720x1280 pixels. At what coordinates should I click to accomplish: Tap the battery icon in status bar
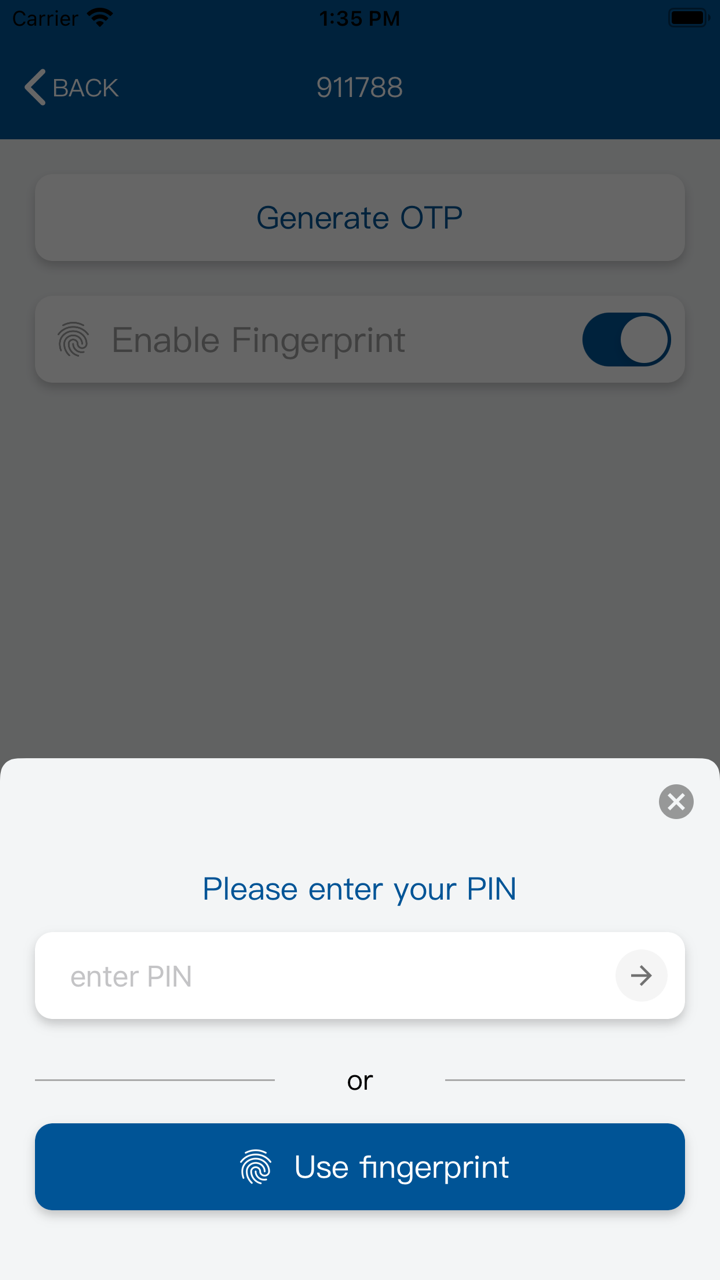pos(687,16)
